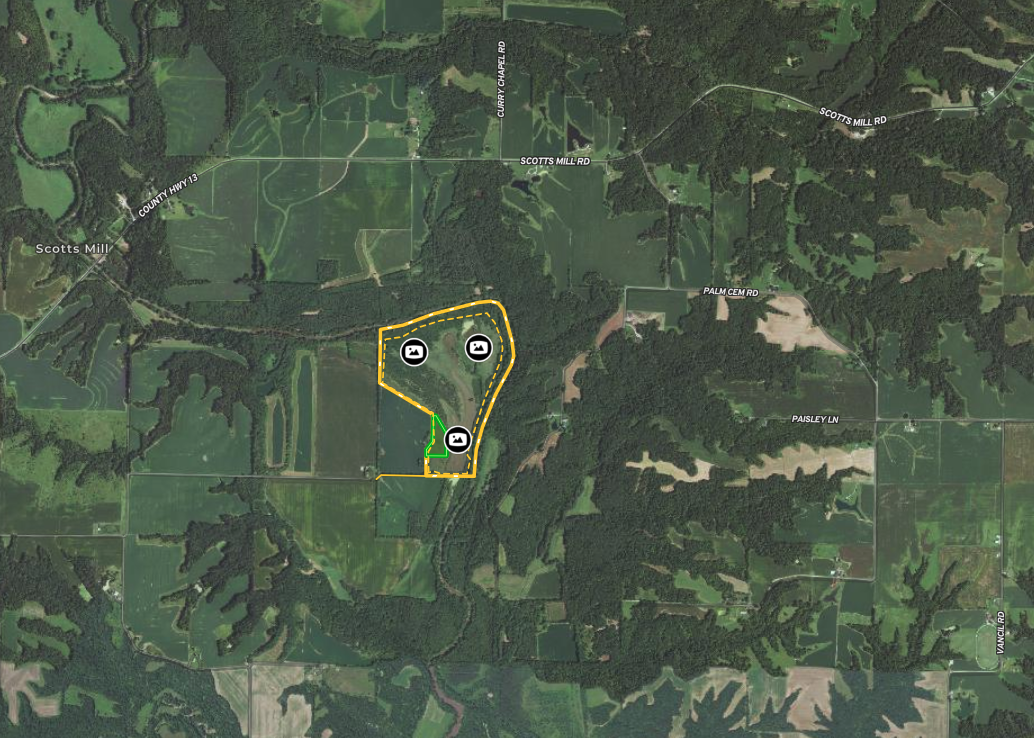Open the western photo marker inside the yellow boundary
1034x738 pixels.
coord(414,351)
